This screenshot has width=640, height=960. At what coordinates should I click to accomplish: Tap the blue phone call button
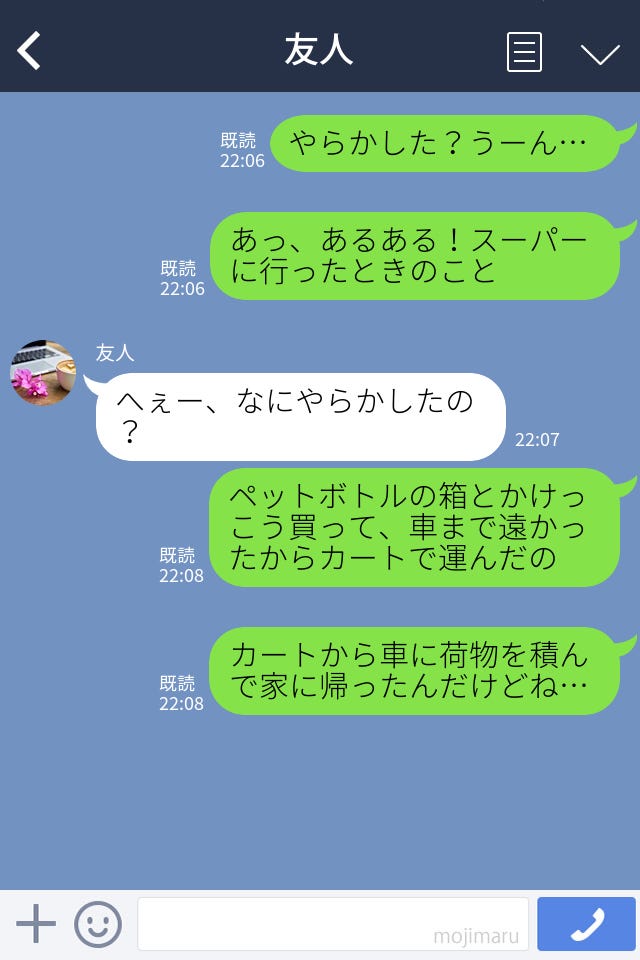[x=586, y=924]
